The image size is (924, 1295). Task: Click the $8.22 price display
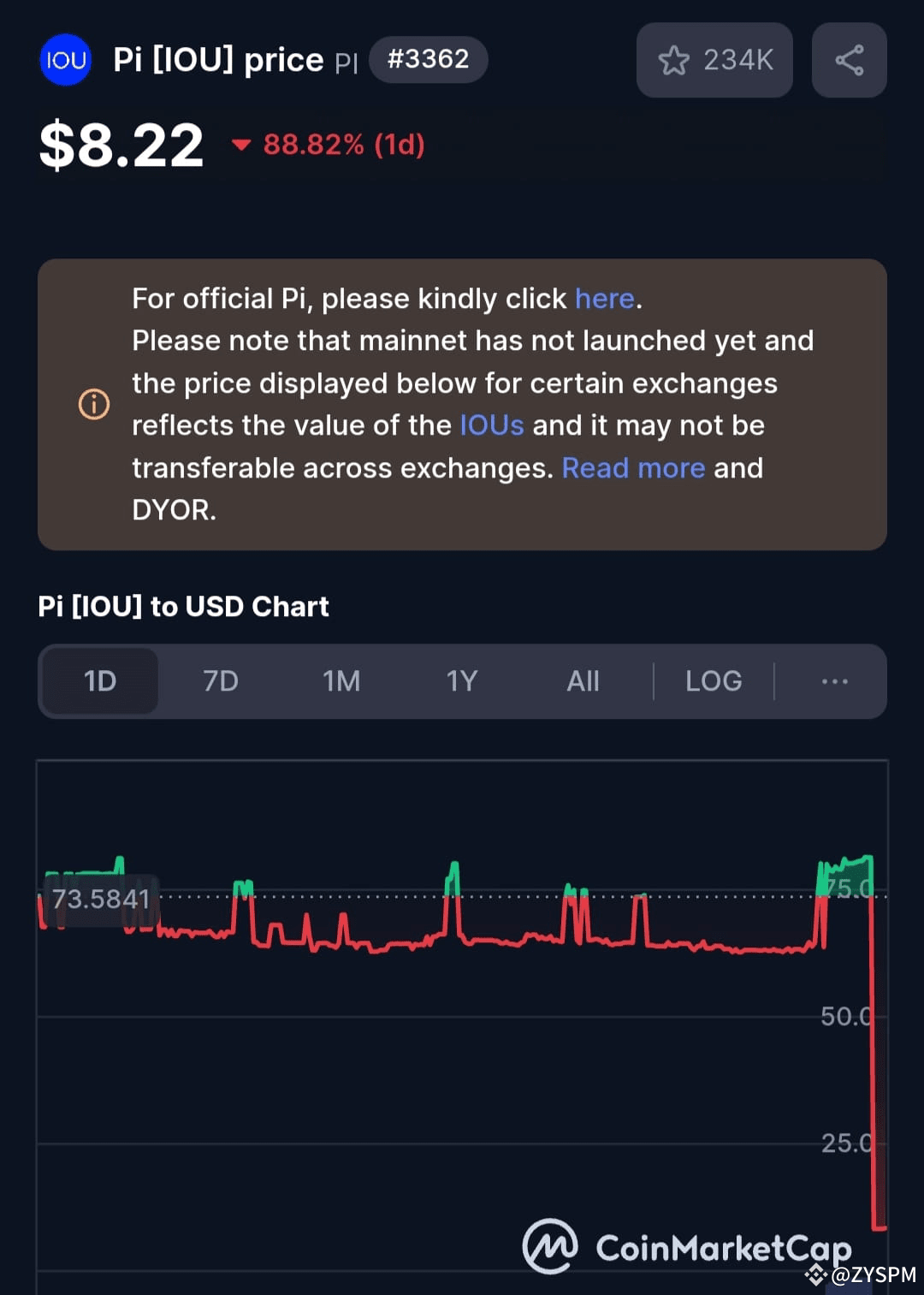[x=120, y=144]
